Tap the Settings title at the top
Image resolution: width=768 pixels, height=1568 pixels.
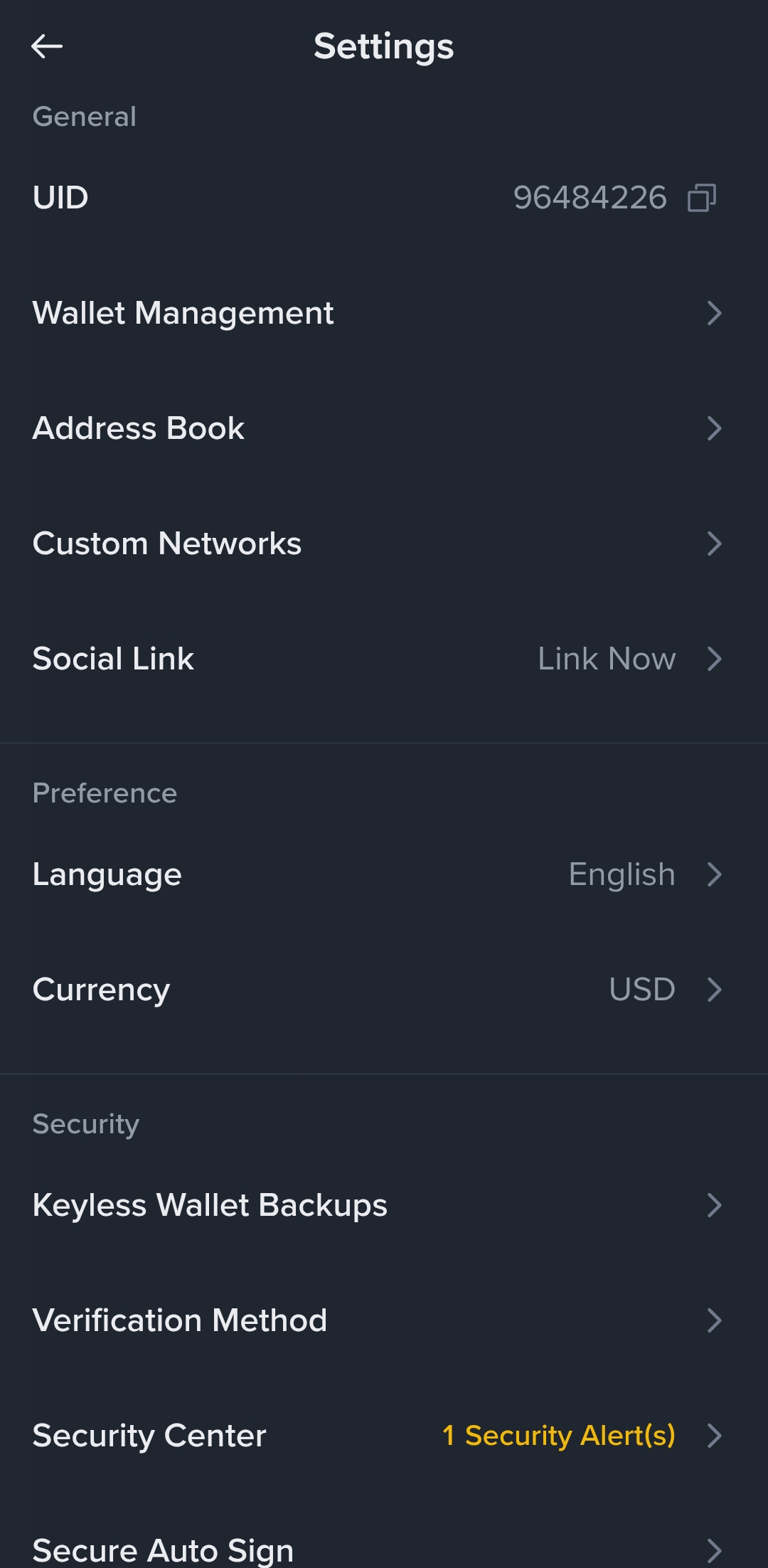click(383, 47)
